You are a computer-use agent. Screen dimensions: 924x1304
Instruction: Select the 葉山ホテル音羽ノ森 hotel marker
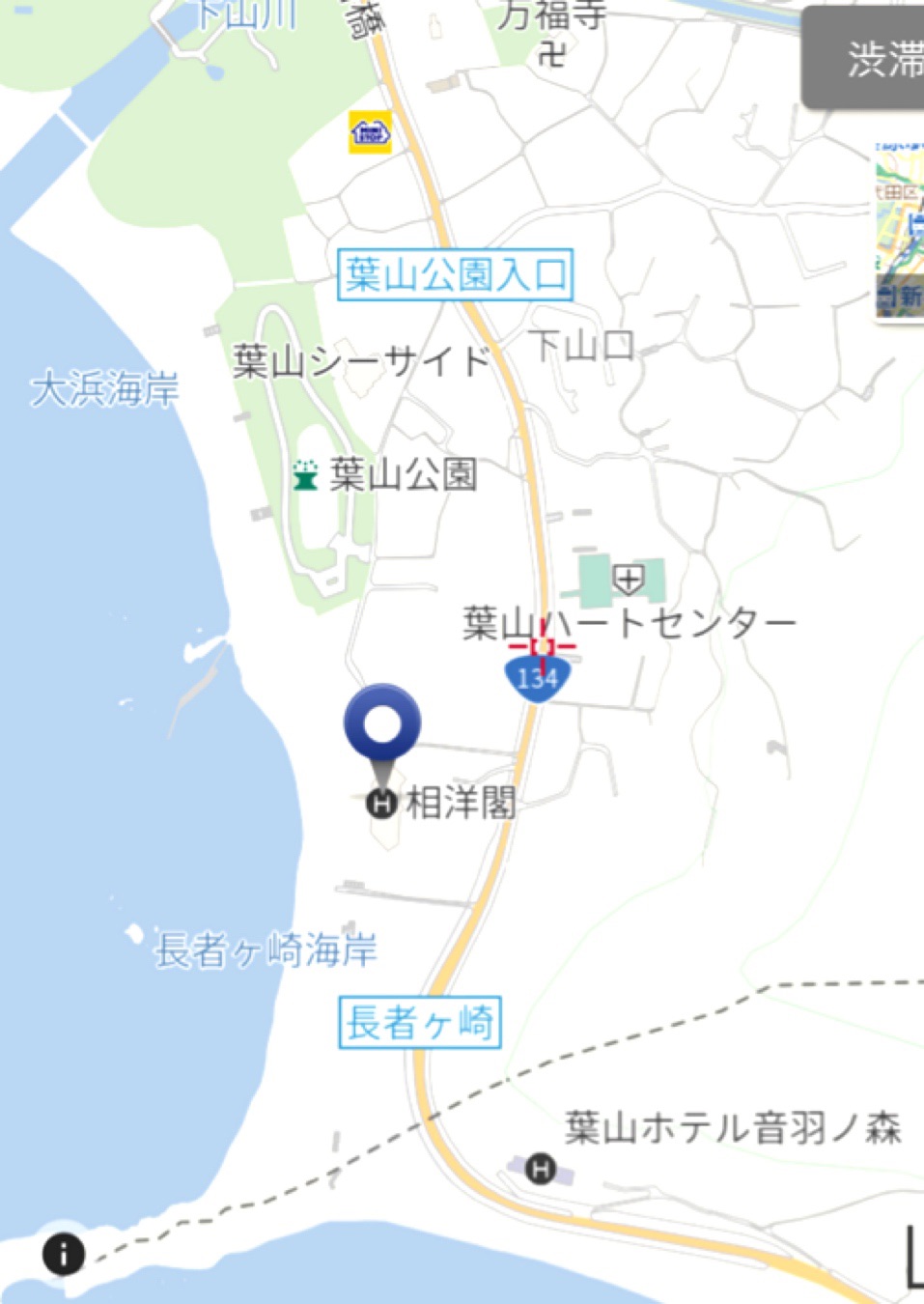pyautogui.click(x=541, y=1170)
